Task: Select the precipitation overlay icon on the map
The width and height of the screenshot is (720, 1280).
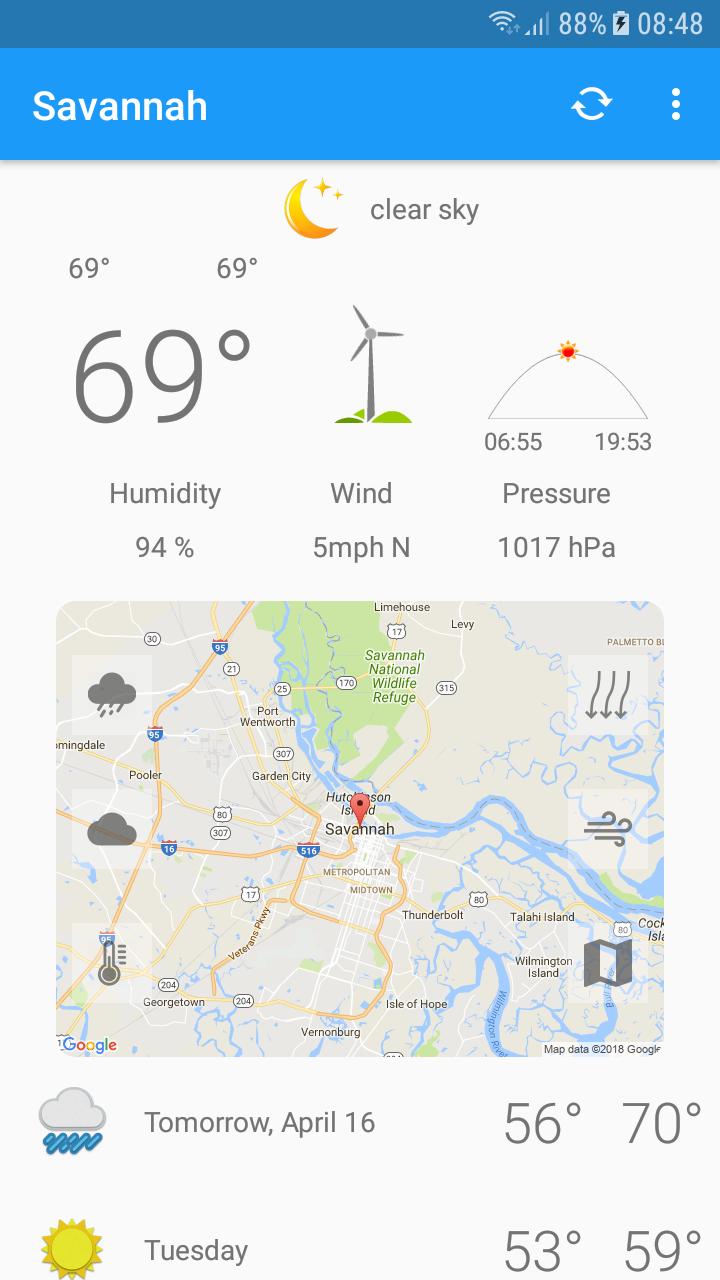Action: click(x=110, y=691)
